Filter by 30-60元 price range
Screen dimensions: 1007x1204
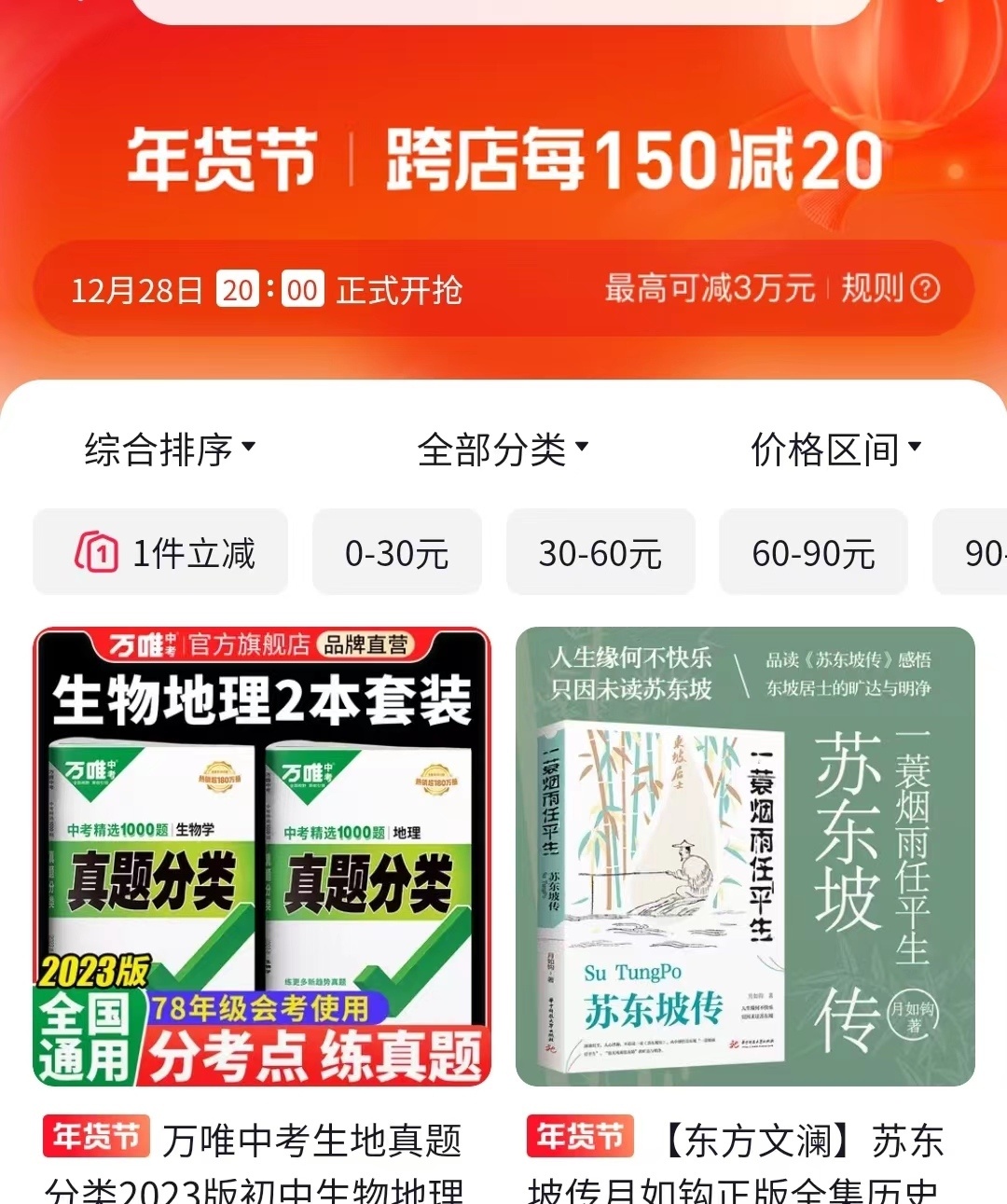(600, 553)
